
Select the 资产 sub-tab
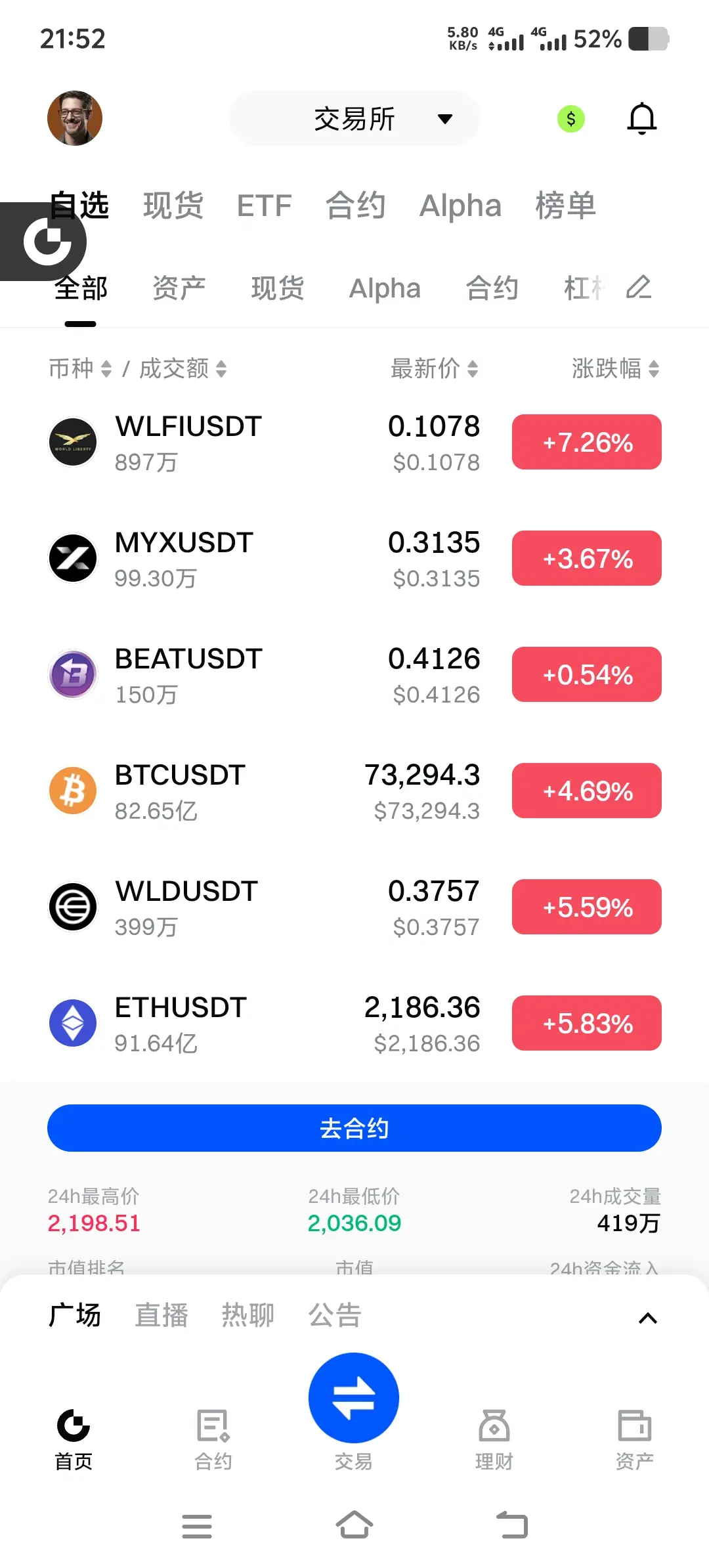tap(179, 288)
